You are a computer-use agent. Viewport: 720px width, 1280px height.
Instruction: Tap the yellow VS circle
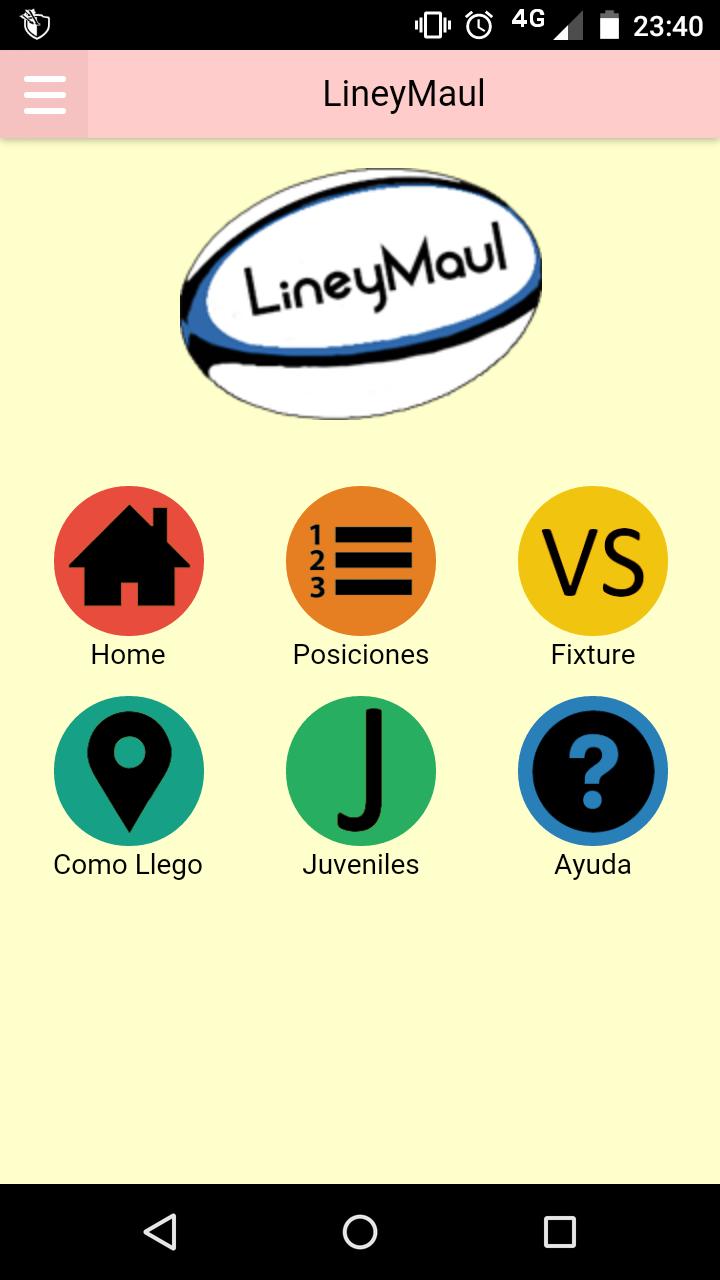click(592, 560)
